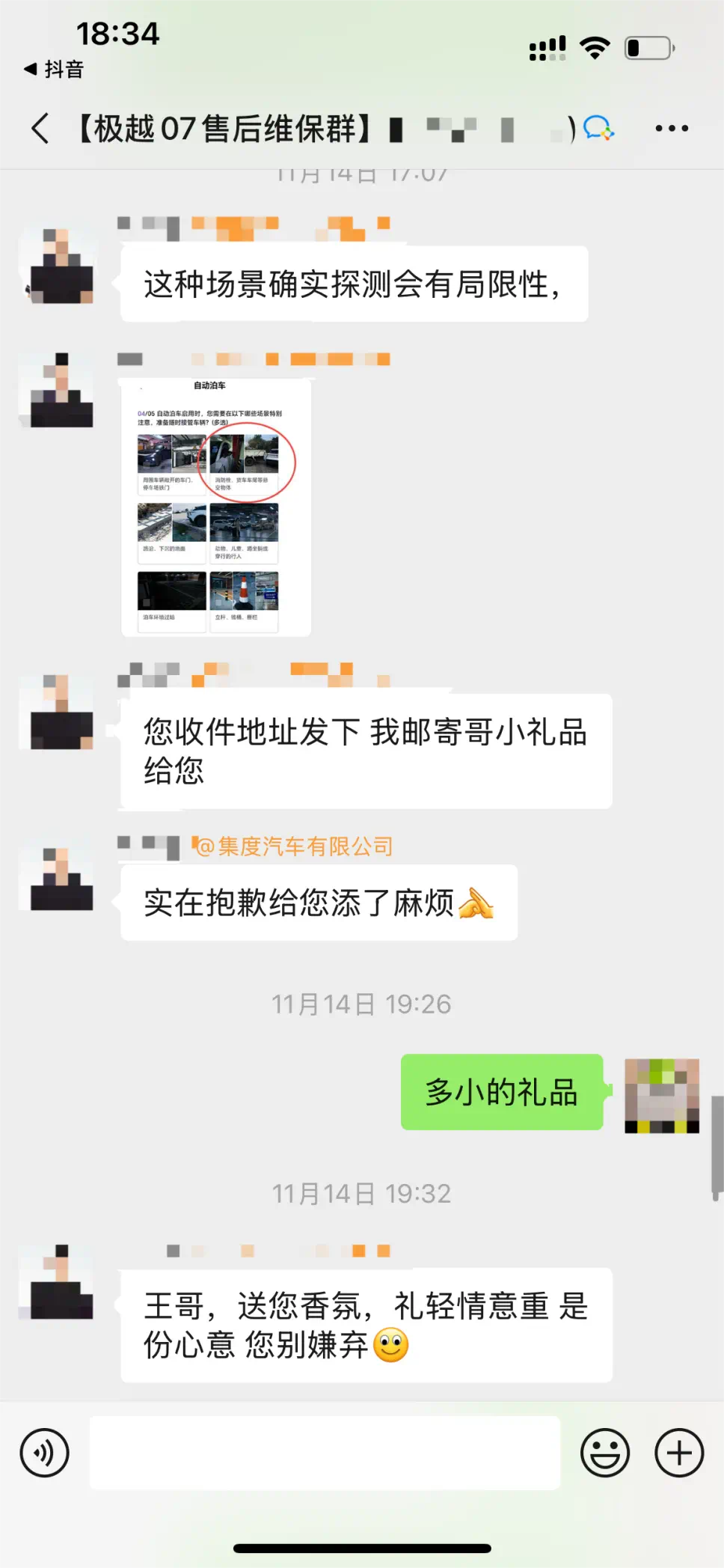724x1568 pixels.
Task: Tap the chat bubble icon beside title
Action: [x=598, y=128]
